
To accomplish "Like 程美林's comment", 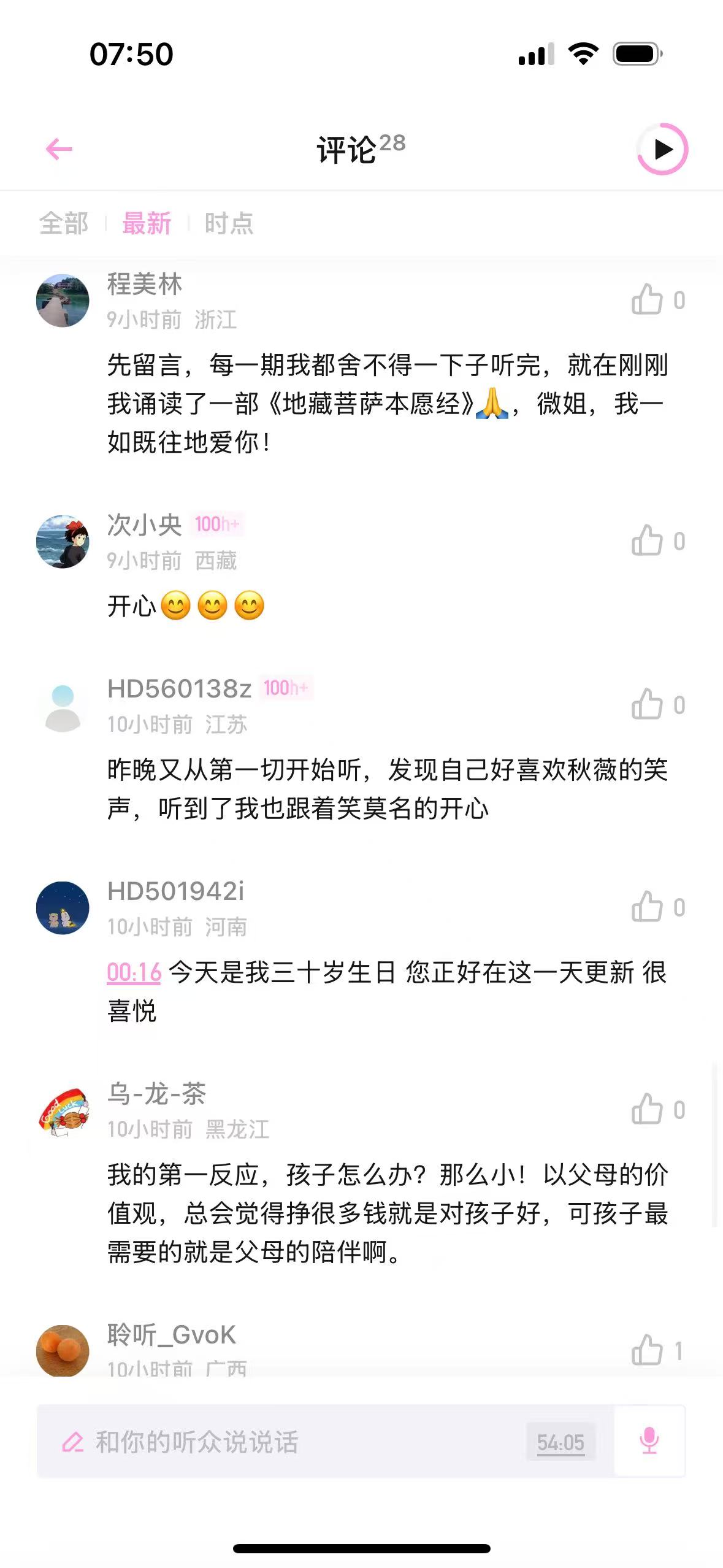I will pos(648,300).
